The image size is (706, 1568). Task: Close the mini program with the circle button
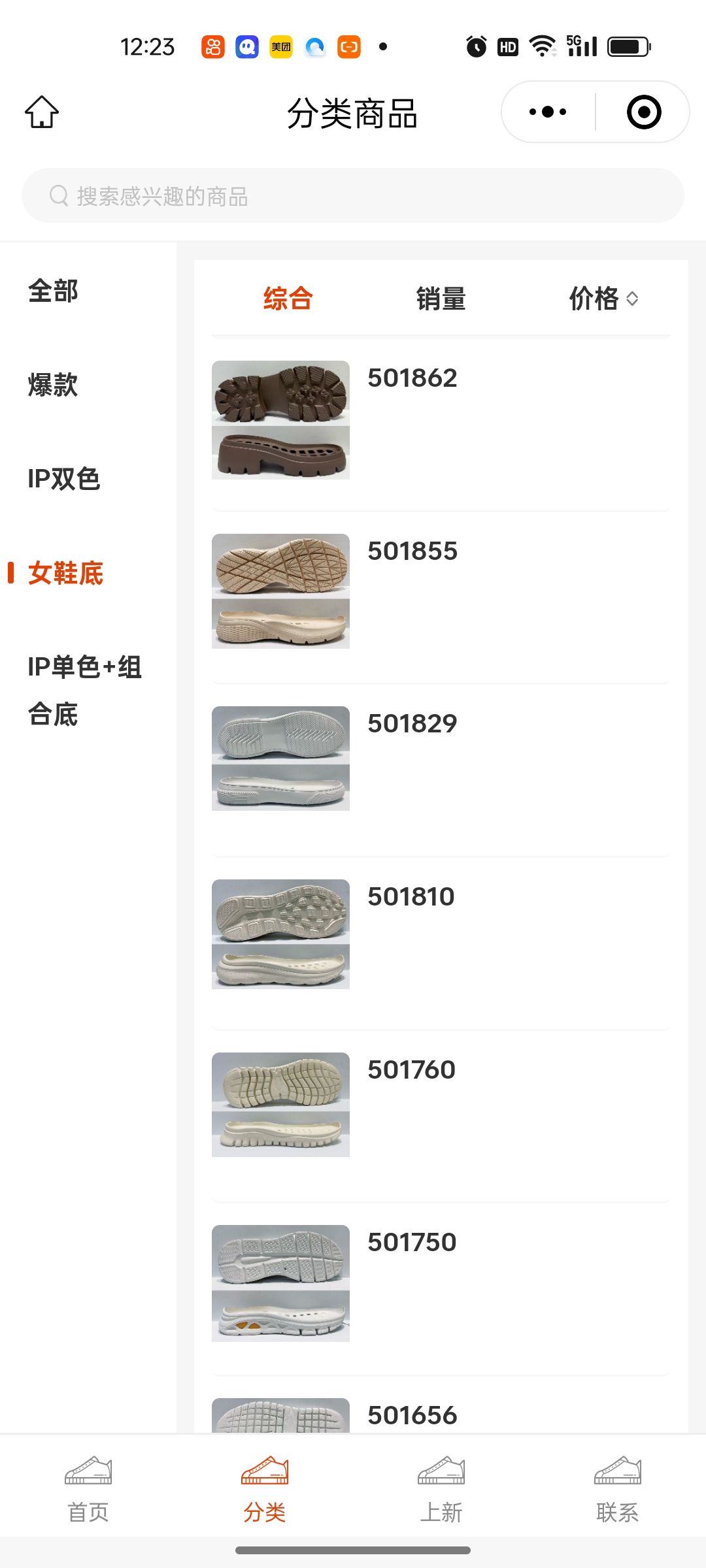643,112
